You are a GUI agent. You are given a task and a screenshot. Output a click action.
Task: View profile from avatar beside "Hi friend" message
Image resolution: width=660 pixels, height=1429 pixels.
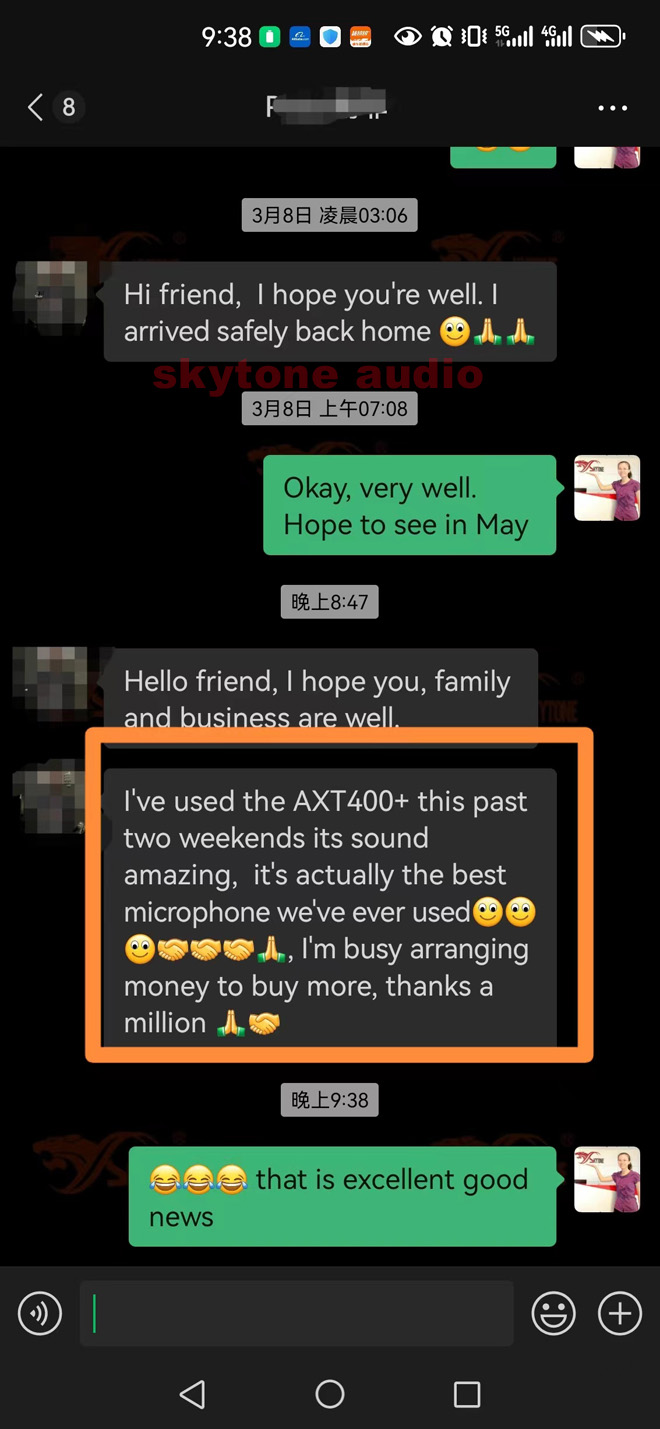50,296
